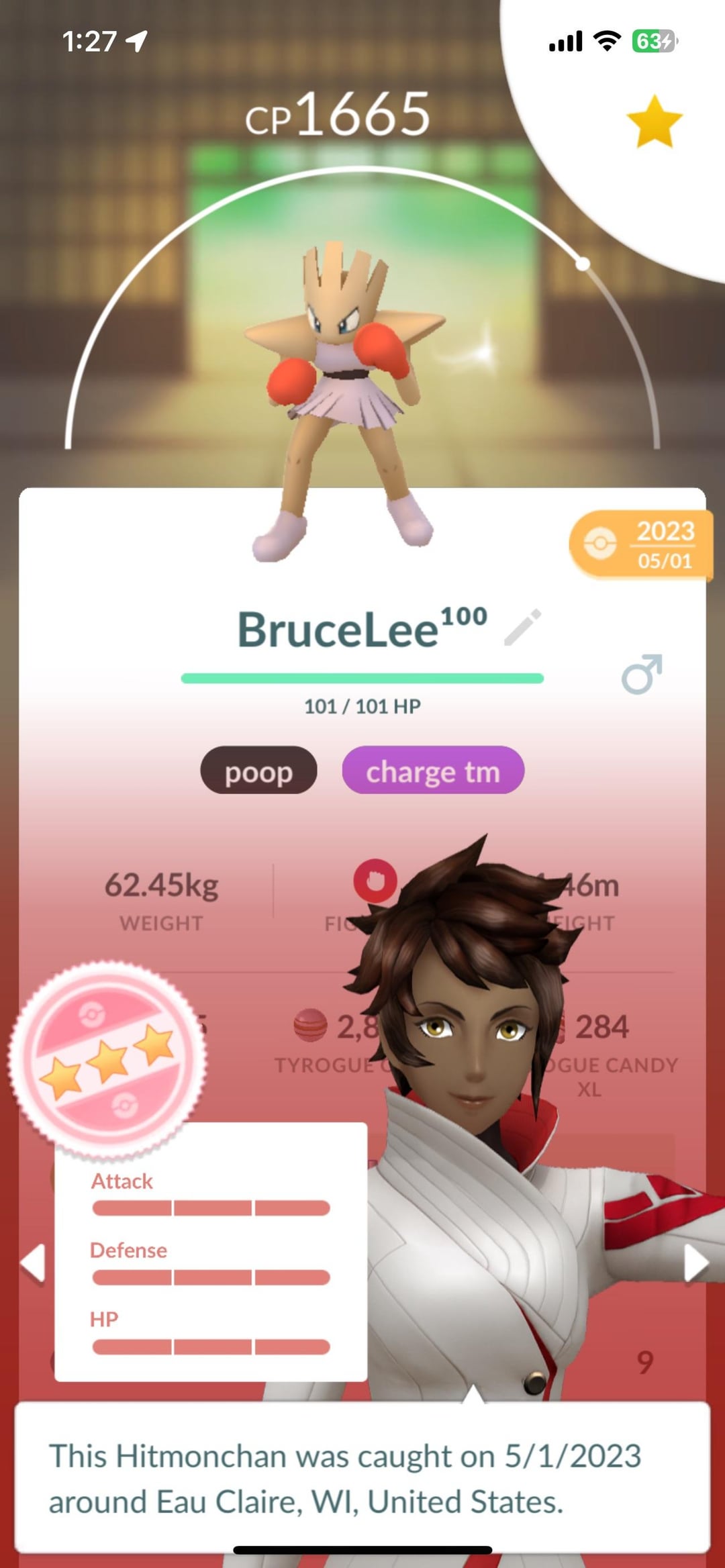Open the poop tag
This screenshot has width=725, height=1568.
[258, 771]
